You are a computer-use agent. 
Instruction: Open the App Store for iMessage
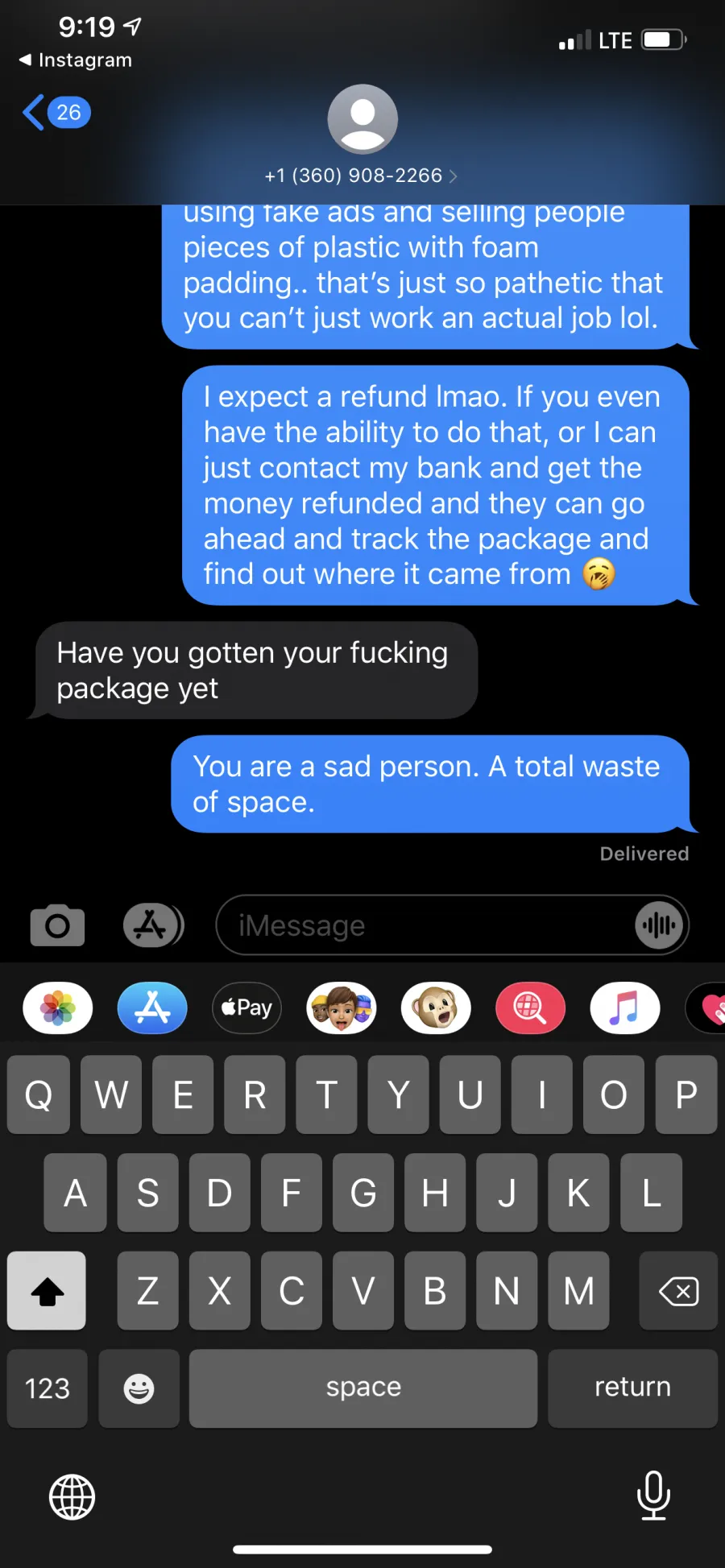click(152, 1007)
